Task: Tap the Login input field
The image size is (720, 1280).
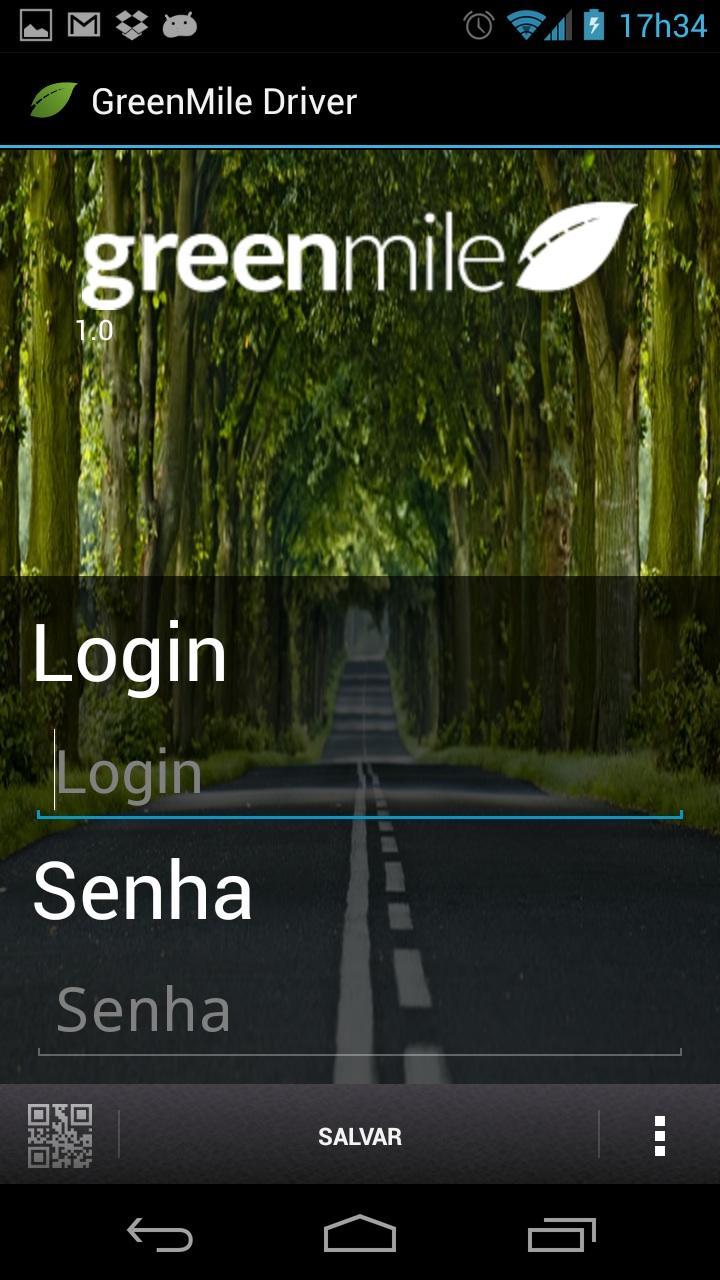Action: pos(360,775)
